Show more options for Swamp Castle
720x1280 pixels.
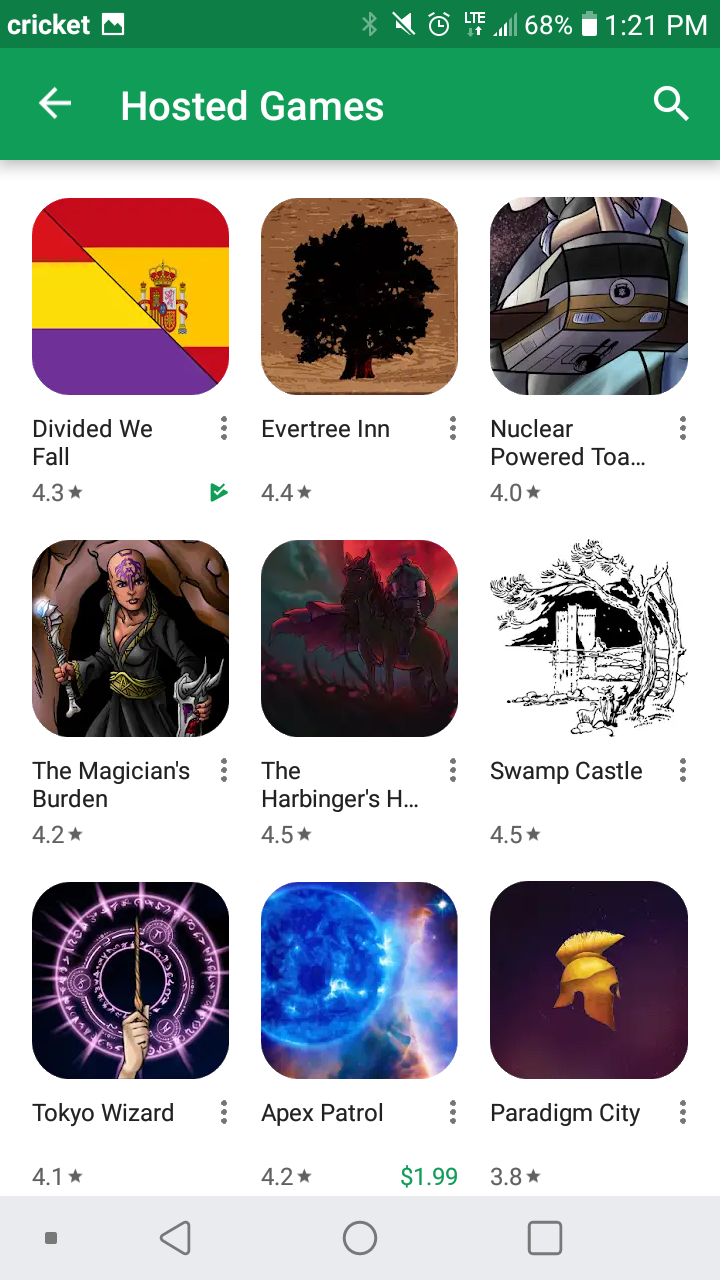pyautogui.click(x=683, y=771)
